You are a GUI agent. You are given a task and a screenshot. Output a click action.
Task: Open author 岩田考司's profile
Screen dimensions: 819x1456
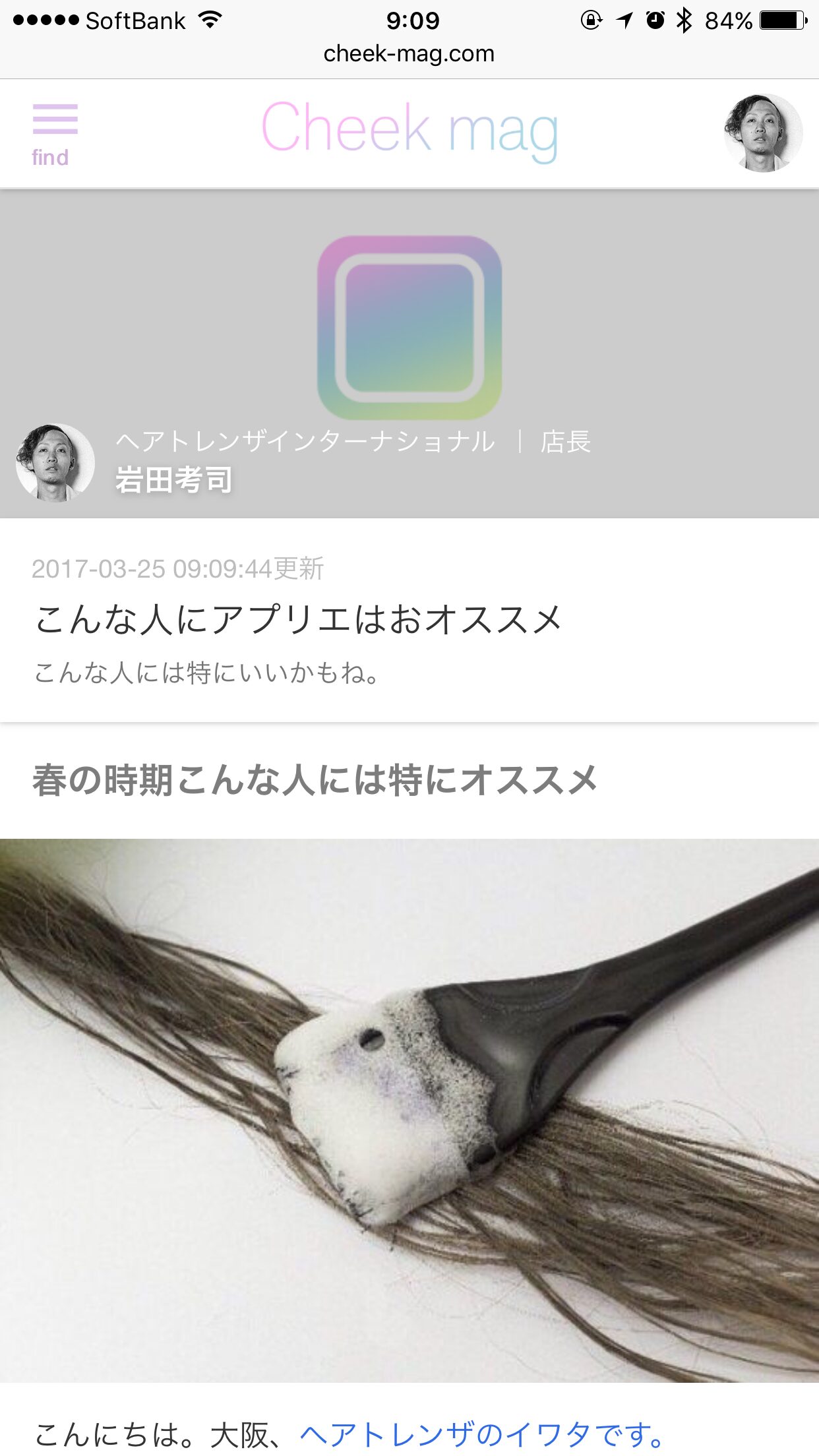(x=174, y=479)
